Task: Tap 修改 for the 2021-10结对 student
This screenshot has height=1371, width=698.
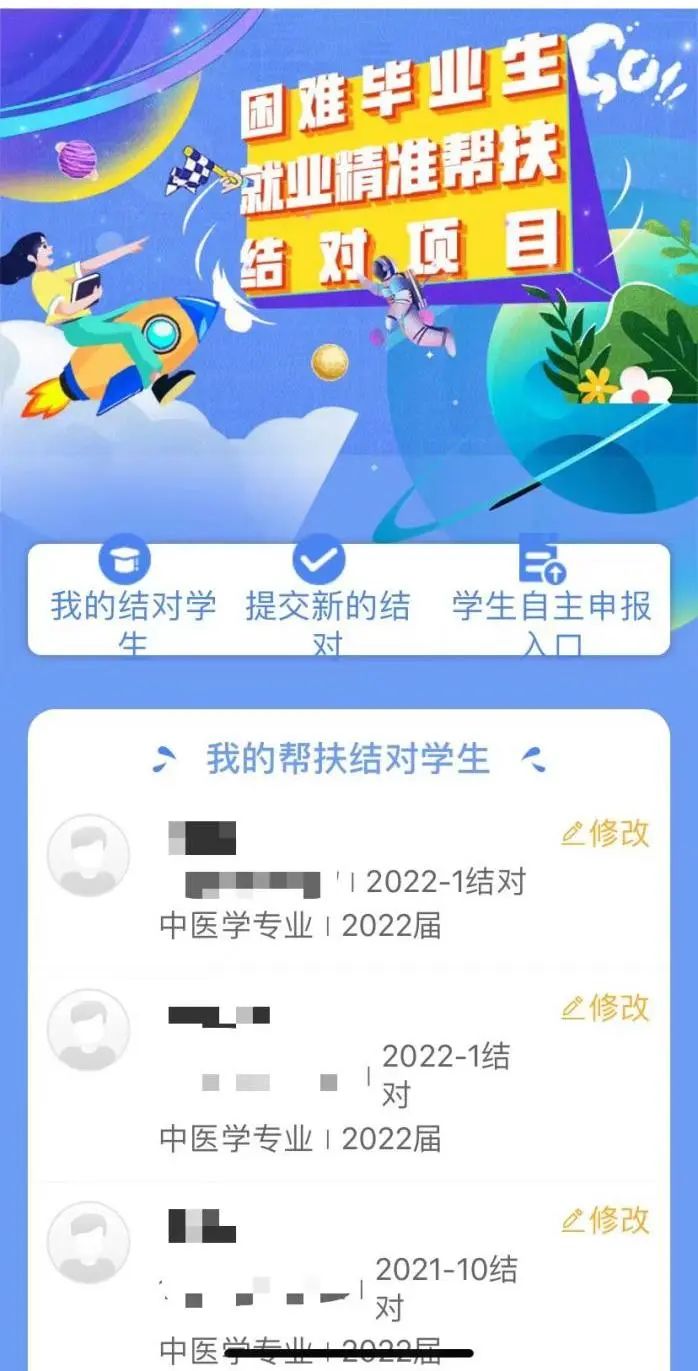Action: click(606, 1220)
